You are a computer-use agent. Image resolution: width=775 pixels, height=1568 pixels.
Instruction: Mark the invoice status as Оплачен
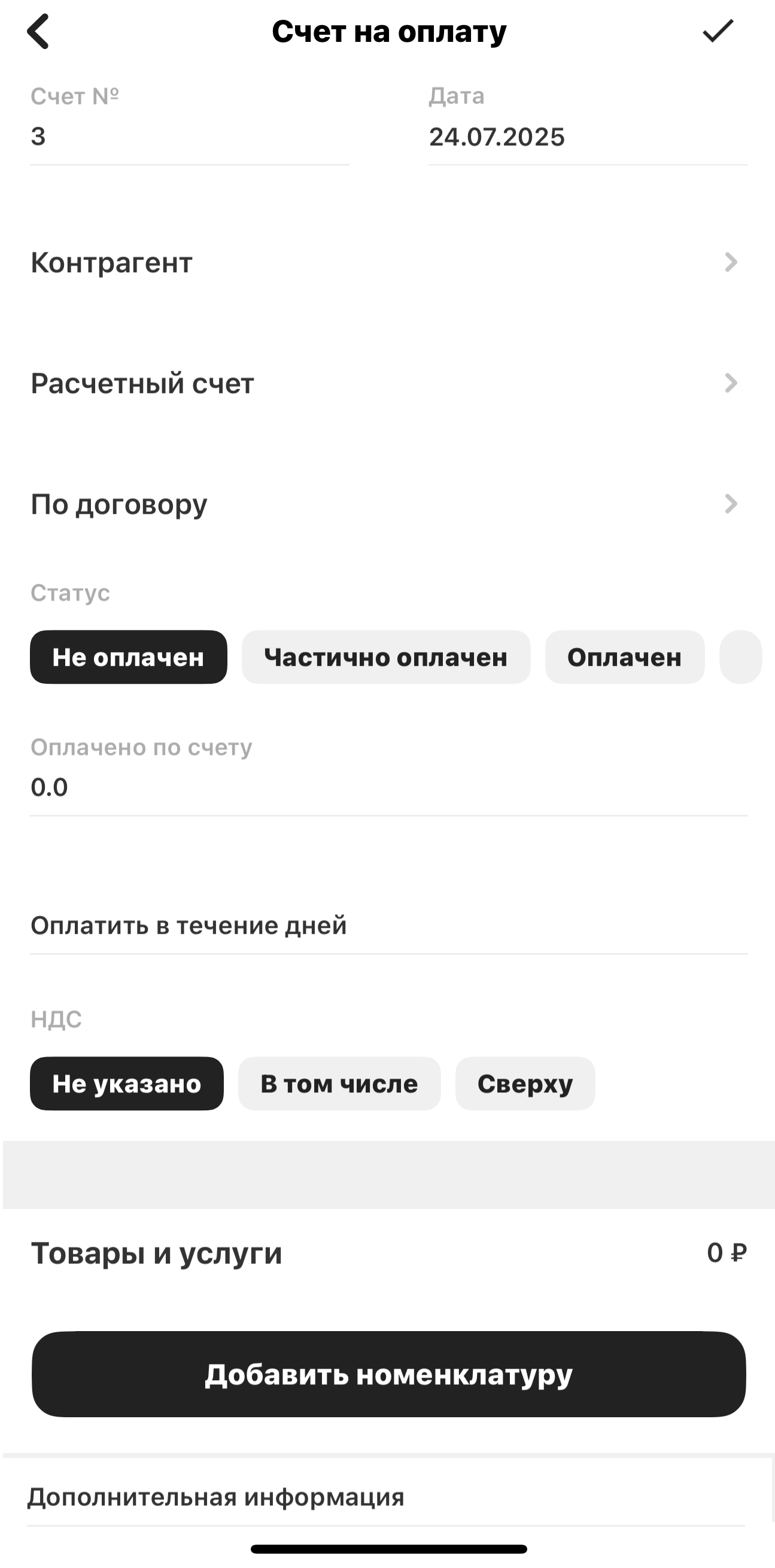coord(624,657)
